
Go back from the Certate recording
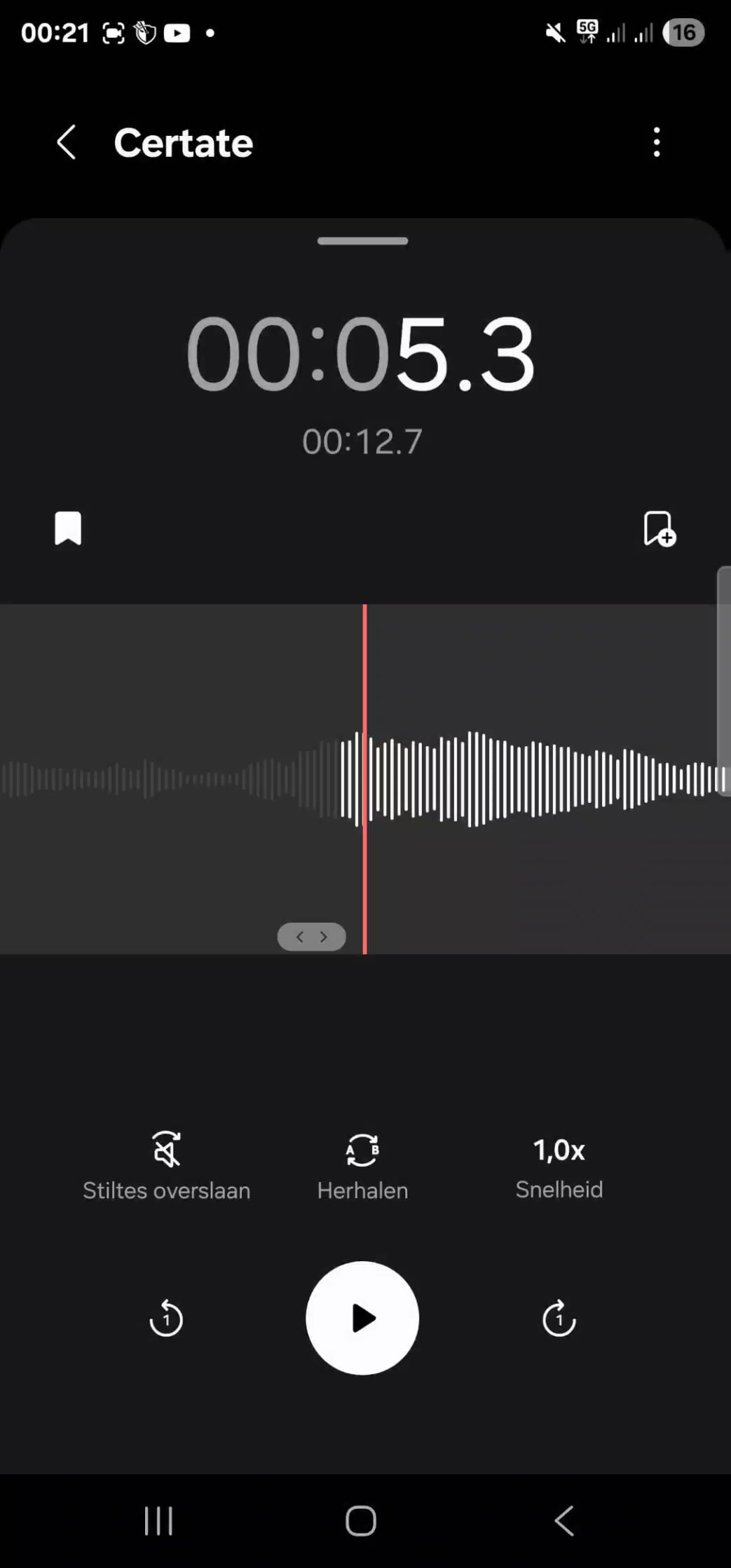67,143
